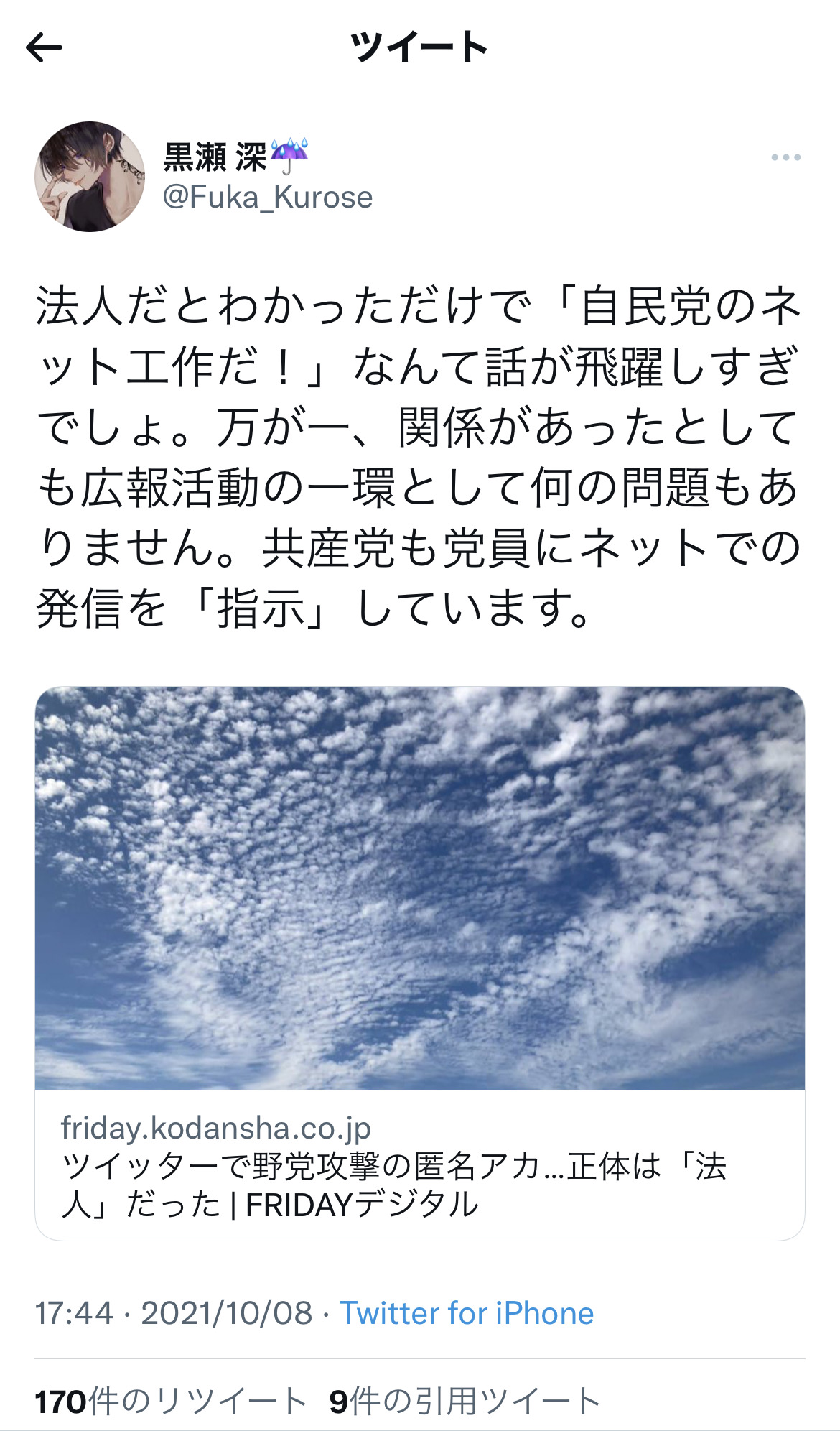The width and height of the screenshot is (840, 1431).
Task: Open the friday.kodansha.co.jp article card
Action: [420, 963]
